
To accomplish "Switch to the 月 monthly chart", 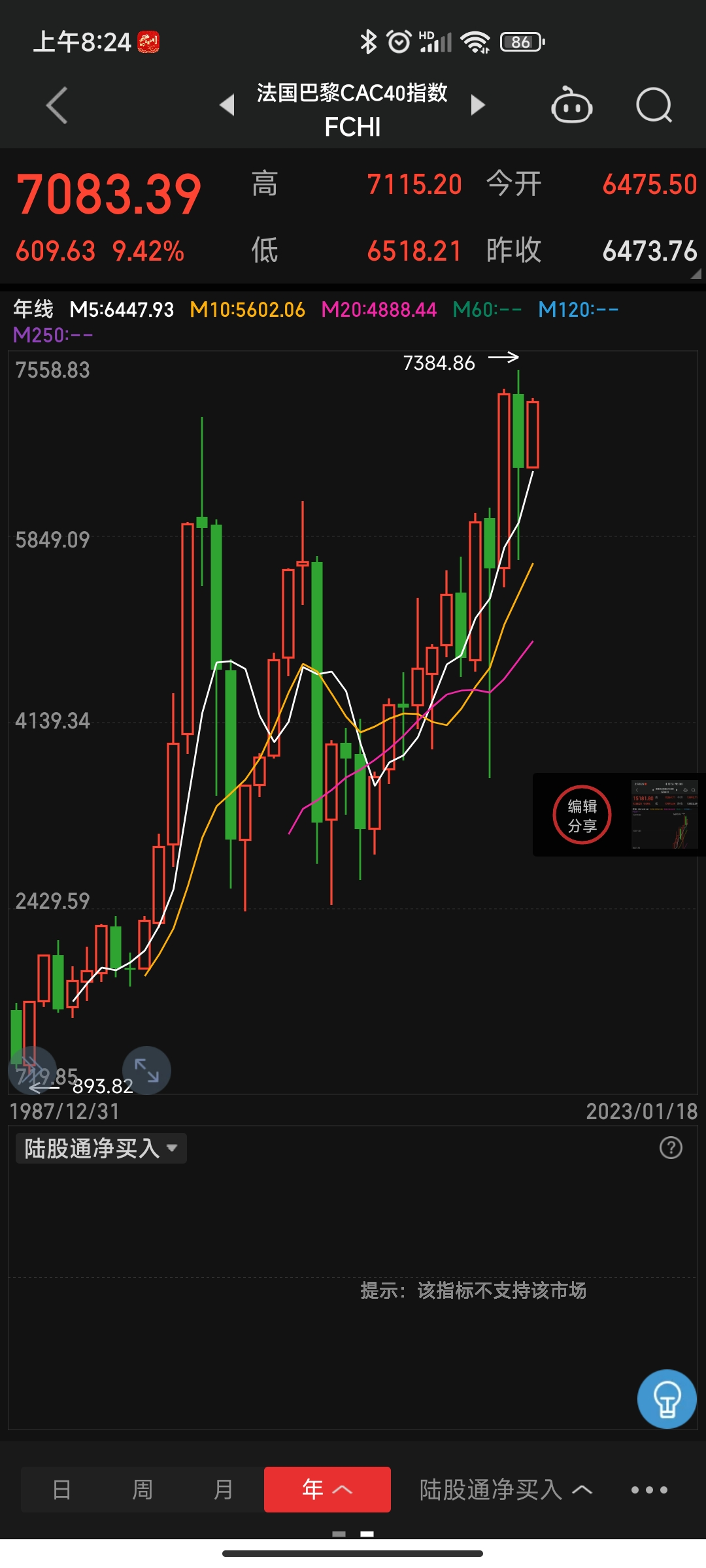I will (x=224, y=1490).
